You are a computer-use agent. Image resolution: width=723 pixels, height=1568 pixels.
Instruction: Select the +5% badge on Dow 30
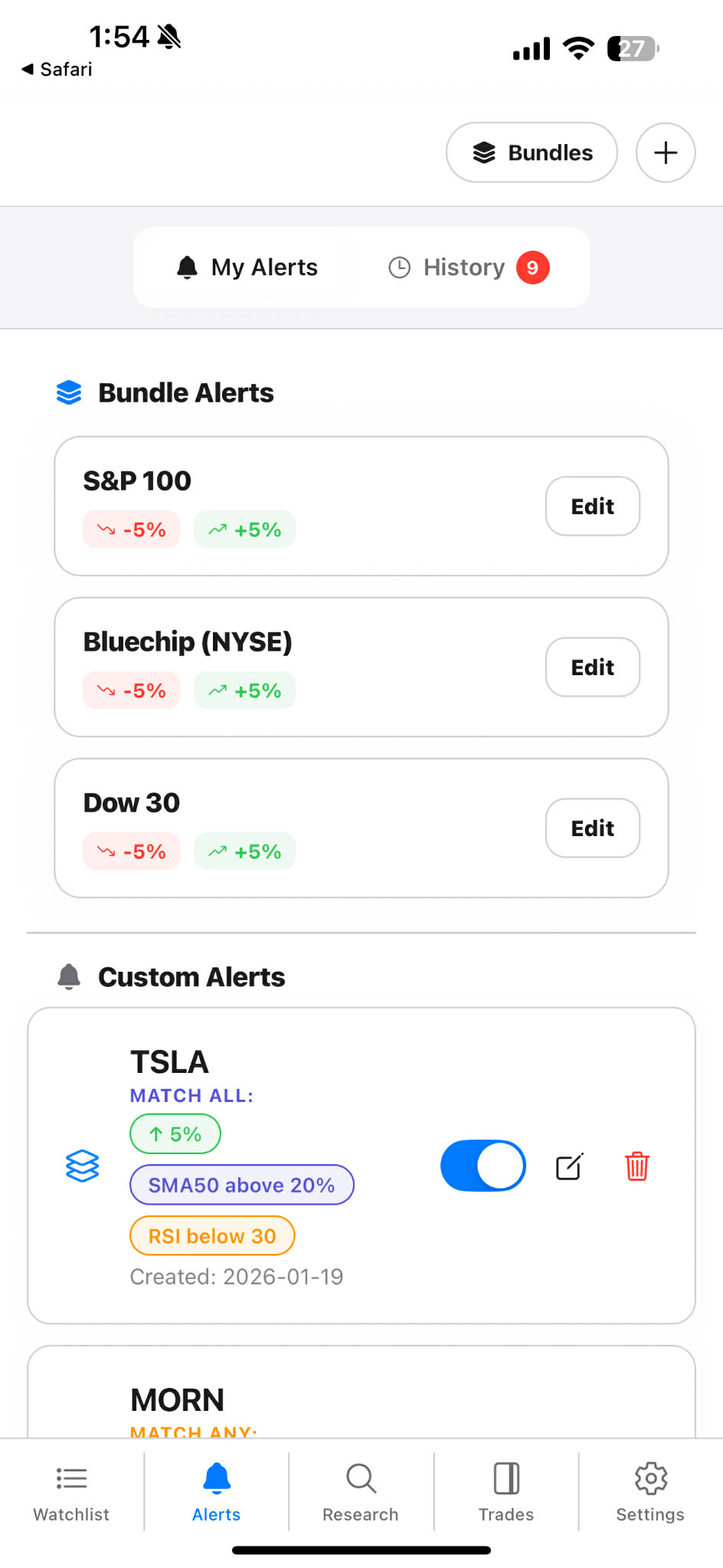click(244, 851)
